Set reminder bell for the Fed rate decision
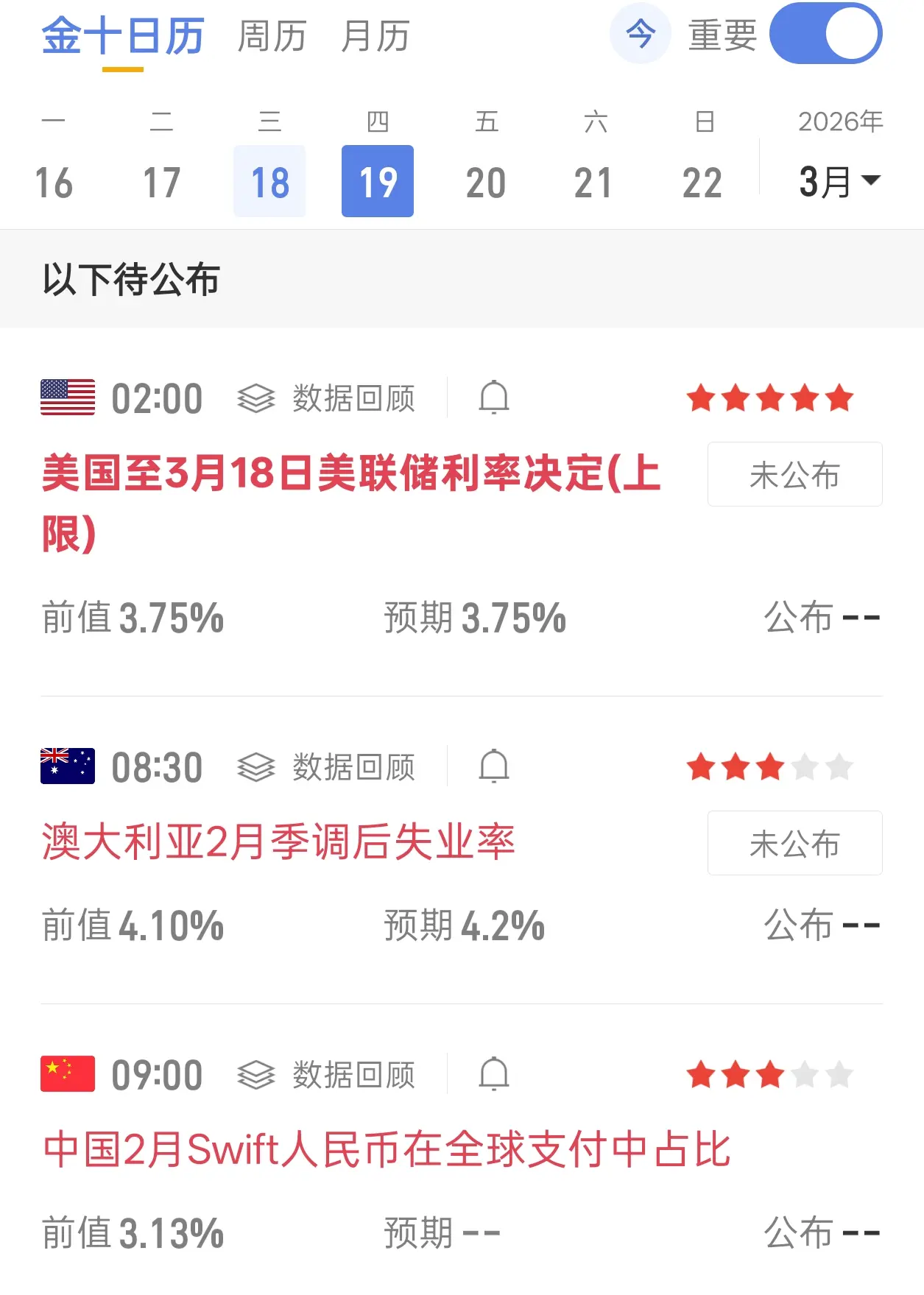Image resolution: width=924 pixels, height=1295 pixels. pos(494,398)
